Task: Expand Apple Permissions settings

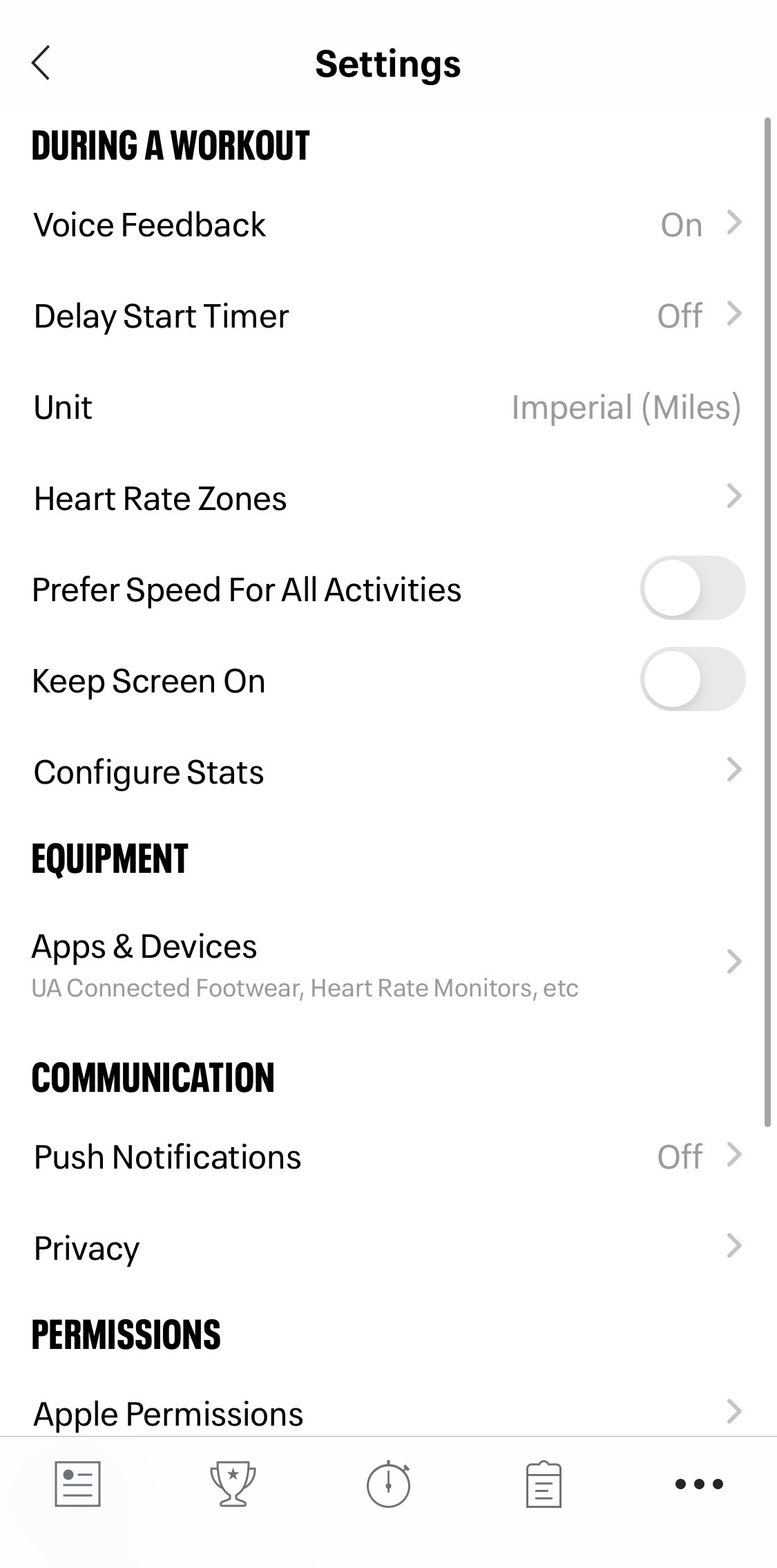Action: [x=733, y=1410]
